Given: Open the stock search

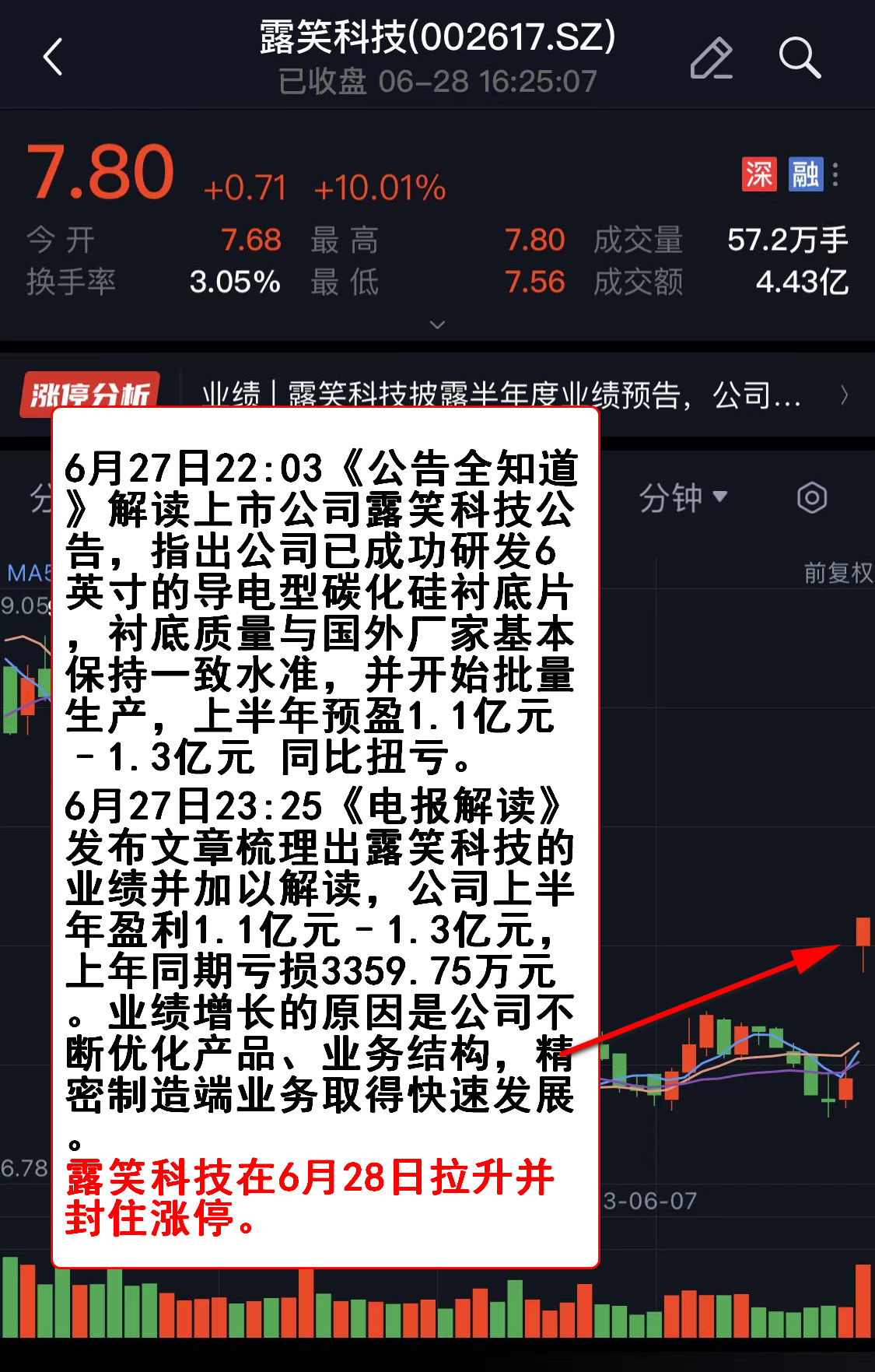Looking at the screenshot, I should (x=800, y=58).
